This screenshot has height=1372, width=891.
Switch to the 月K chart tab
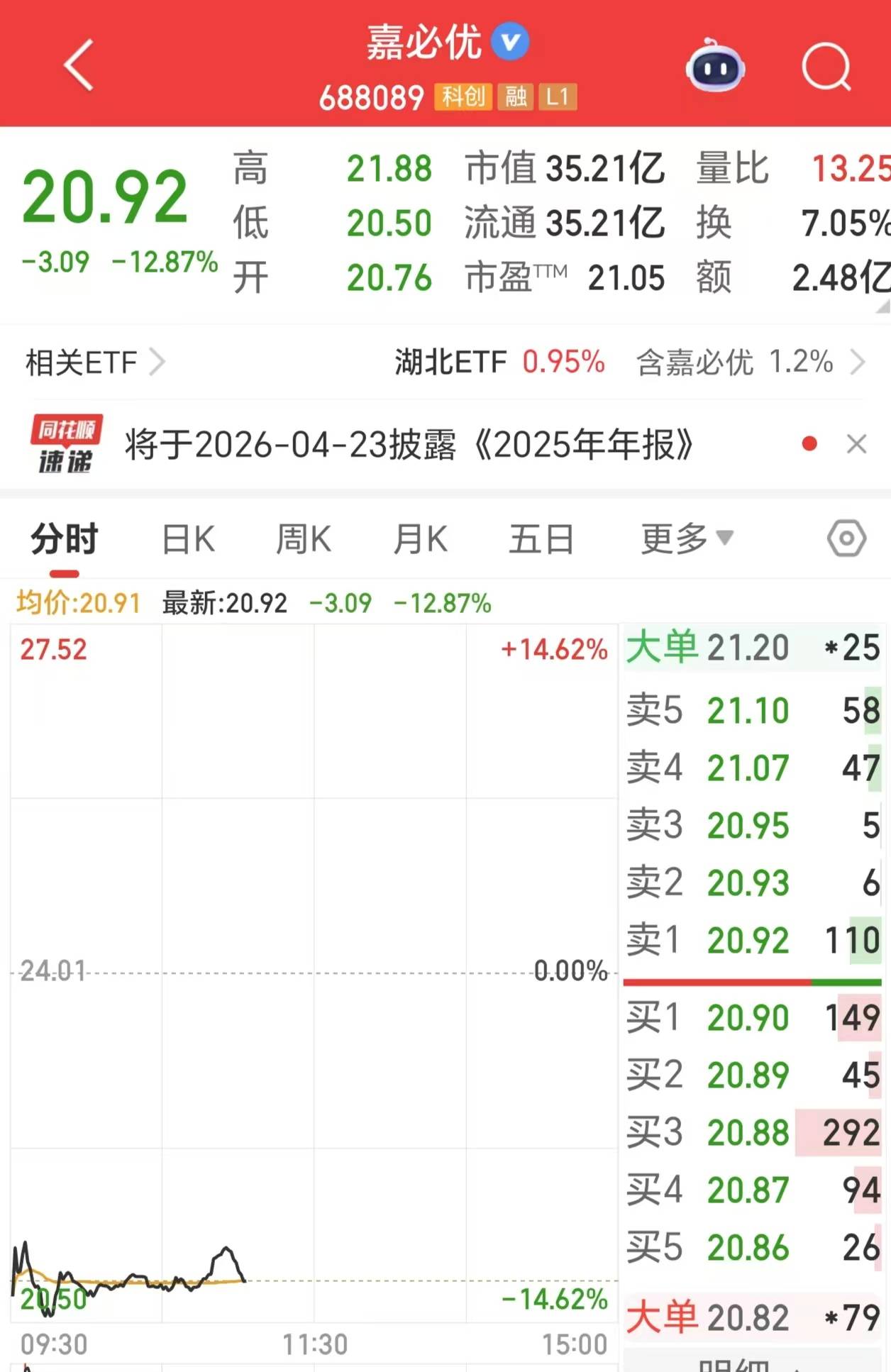(420, 539)
